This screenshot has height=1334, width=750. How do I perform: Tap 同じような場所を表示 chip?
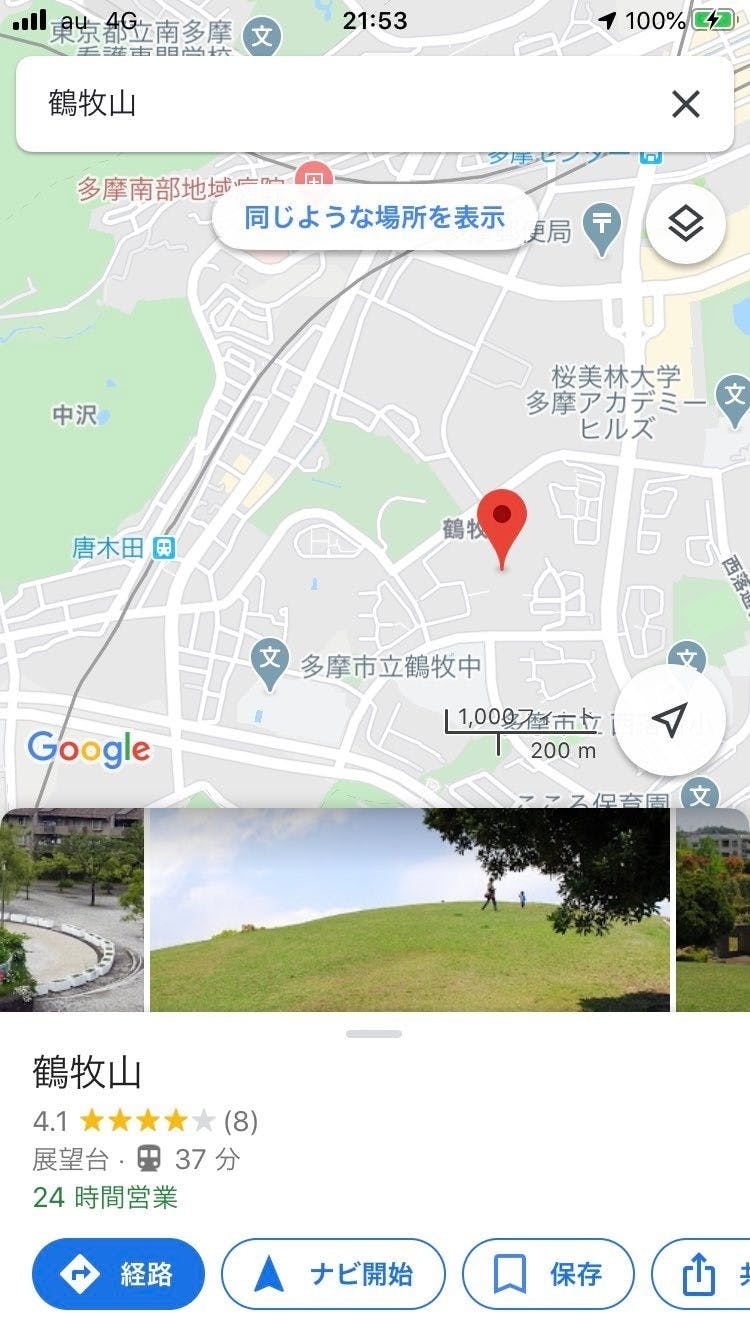point(374,217)
